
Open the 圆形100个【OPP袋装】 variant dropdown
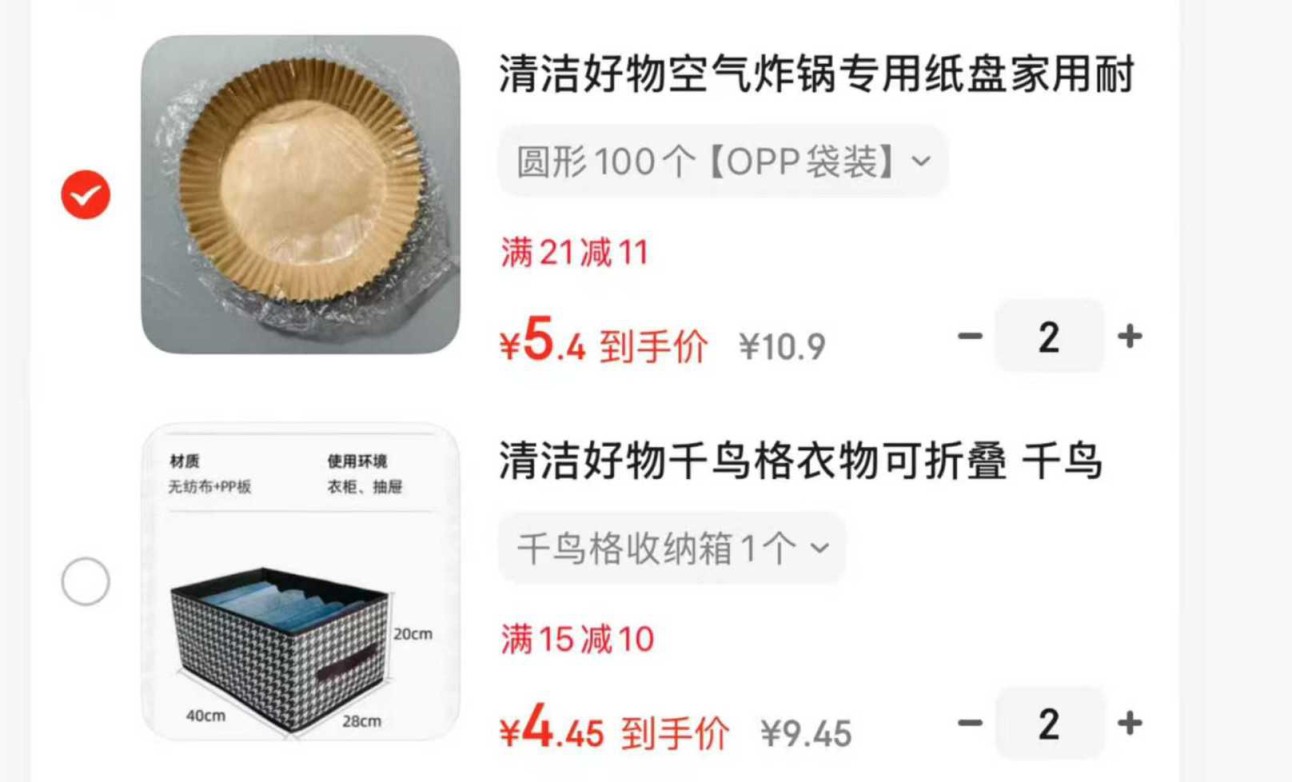click(x=722, y=161)
